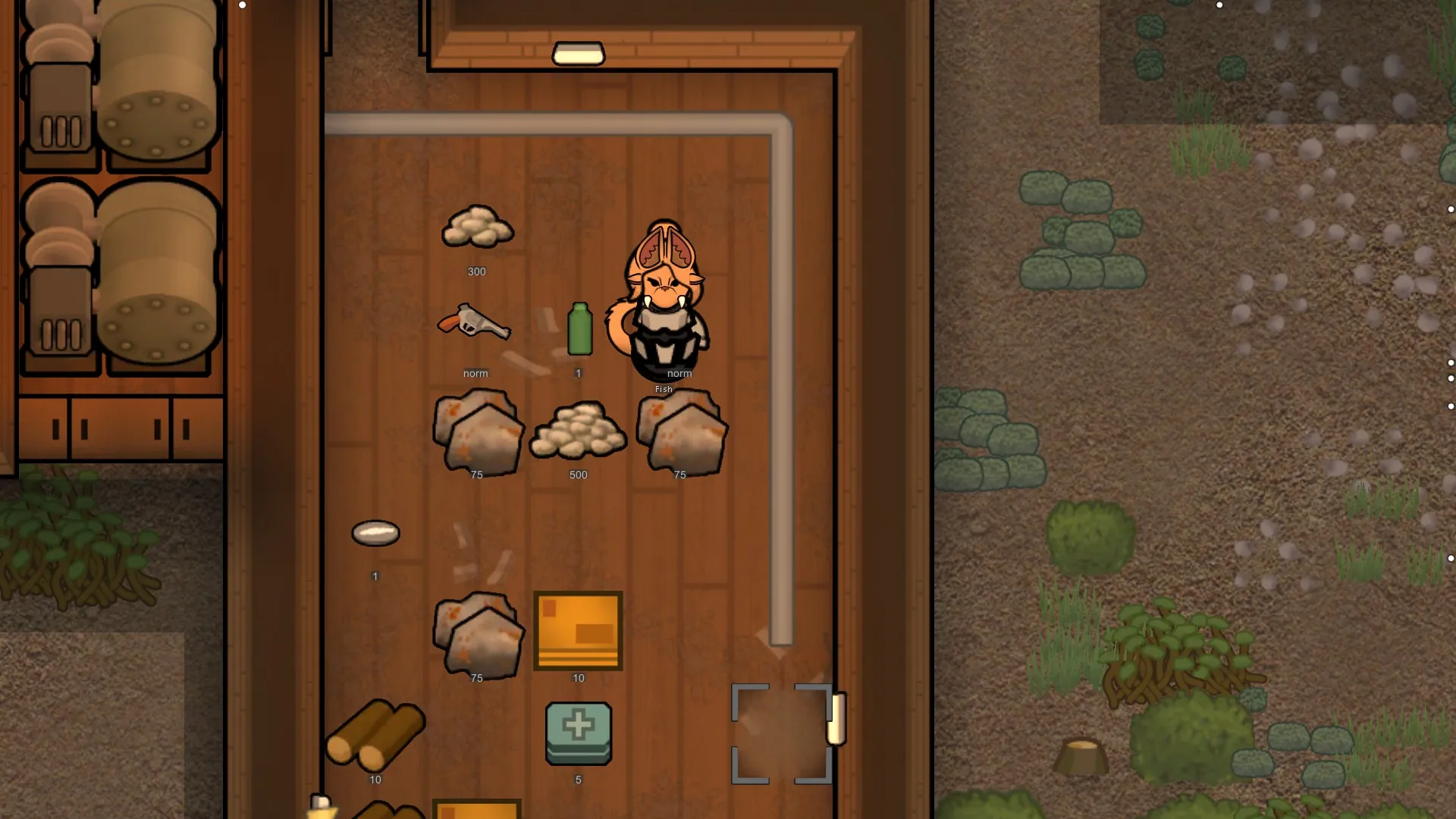
Task: Select the colonist named Fish
Action: pyautogui.click(x=664, y=303)
